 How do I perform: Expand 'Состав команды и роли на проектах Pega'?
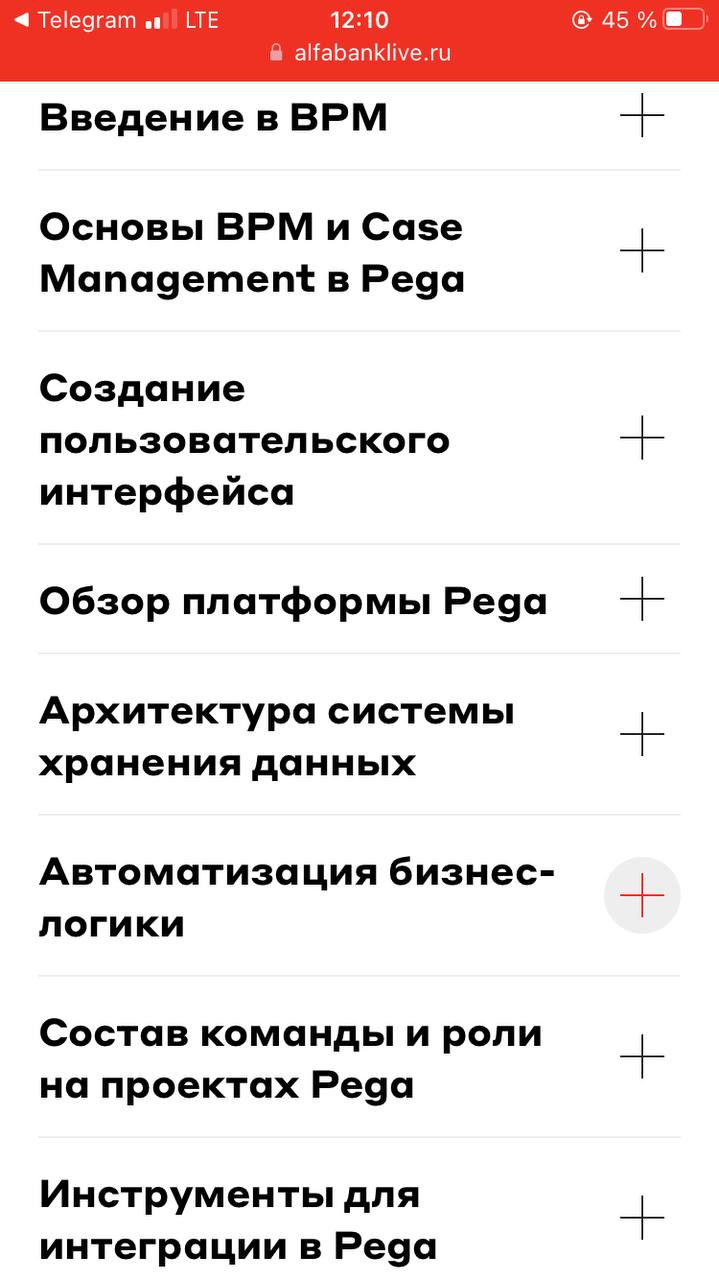tap(641, 1056)
